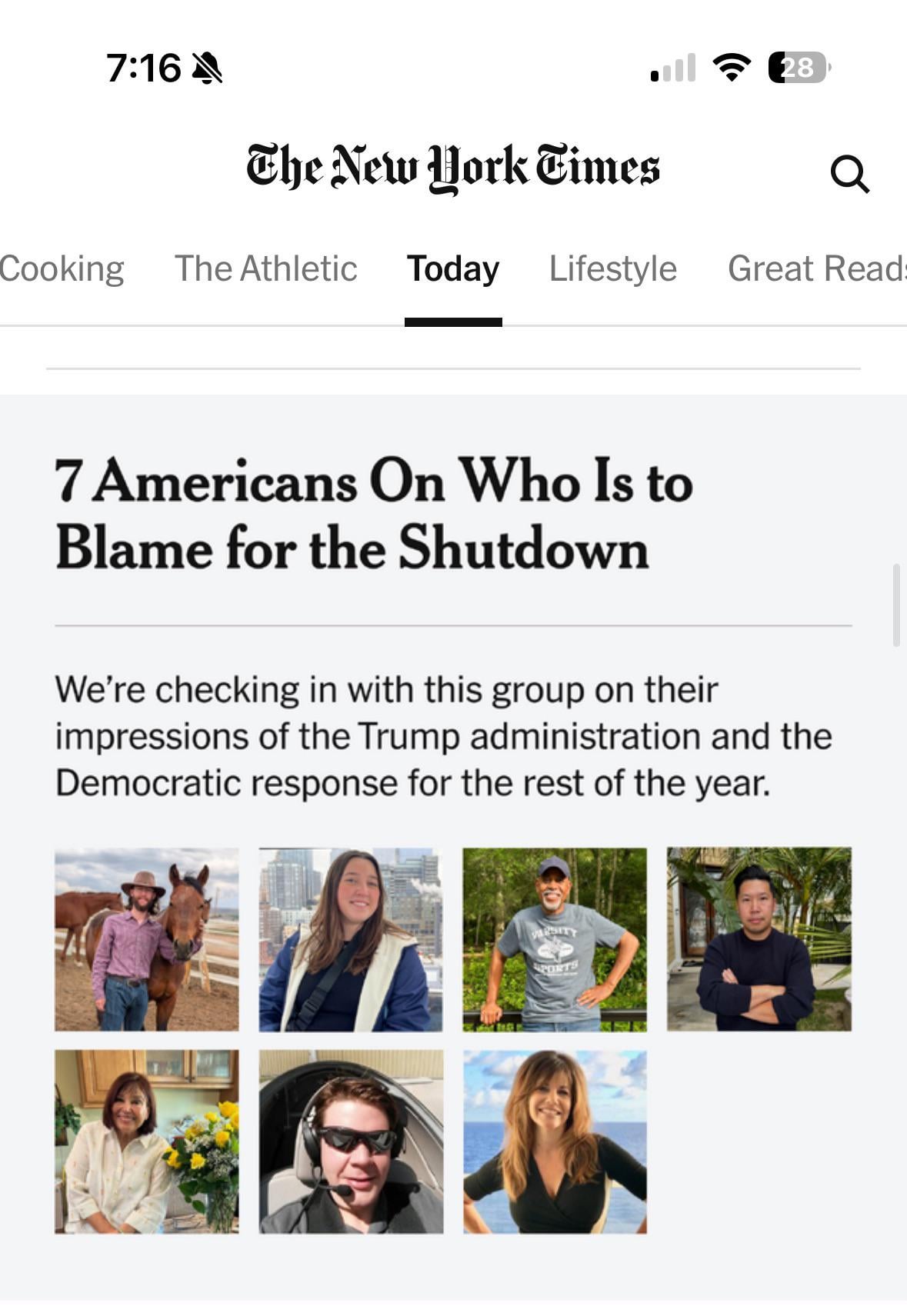The height and width of the screenshot is (1316, 907).
Task: Tap the photo of pilot wearing headset
Action: (x=351, y=1141)
